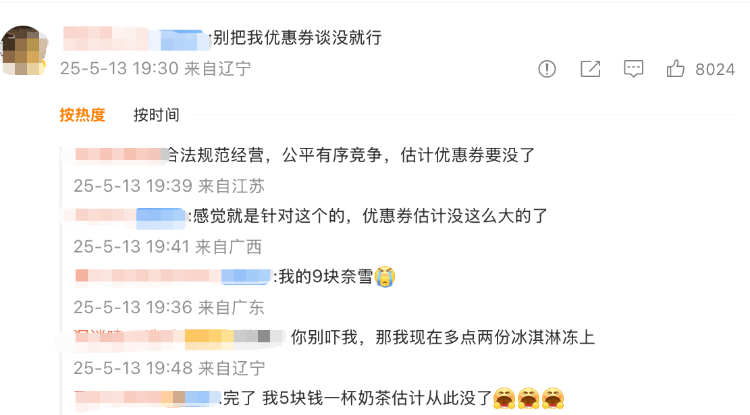Sort replies by 按热度
This screenshot has height=415, width=750.
point(82,115)
